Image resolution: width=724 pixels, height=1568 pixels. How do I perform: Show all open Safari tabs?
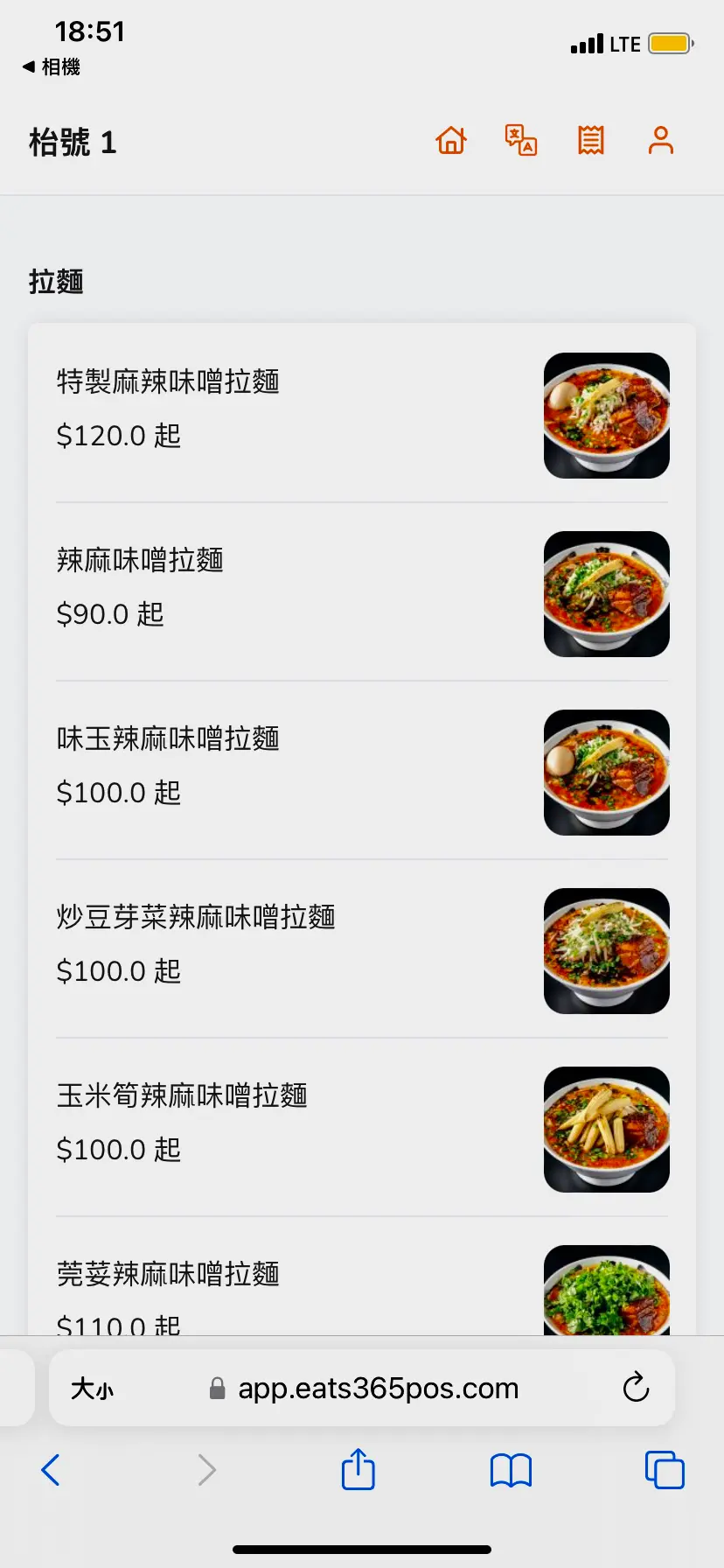pos(665,1470)
